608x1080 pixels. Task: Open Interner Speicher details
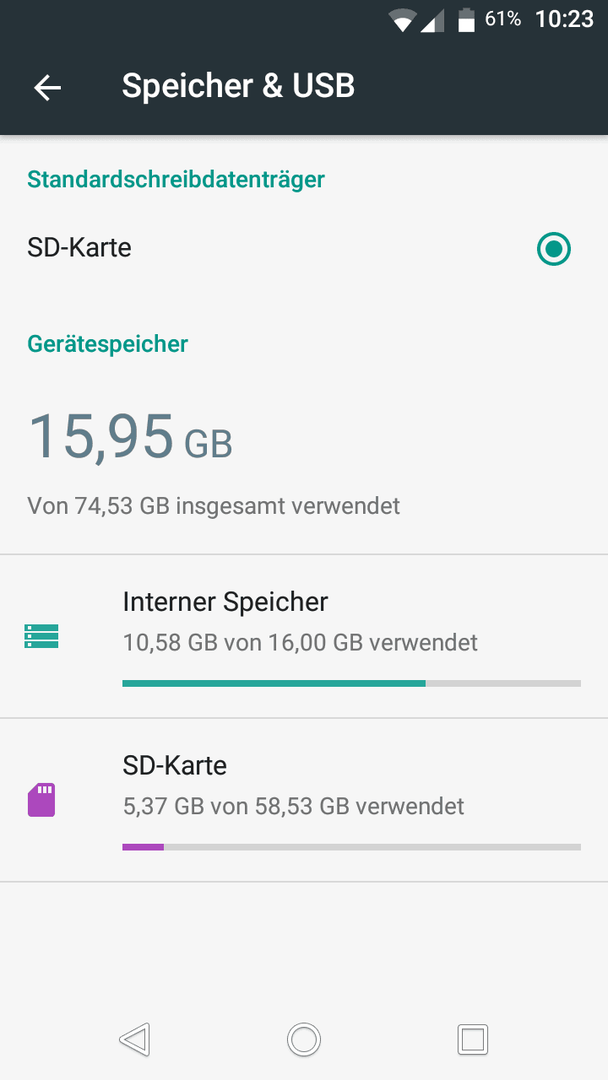304,636
